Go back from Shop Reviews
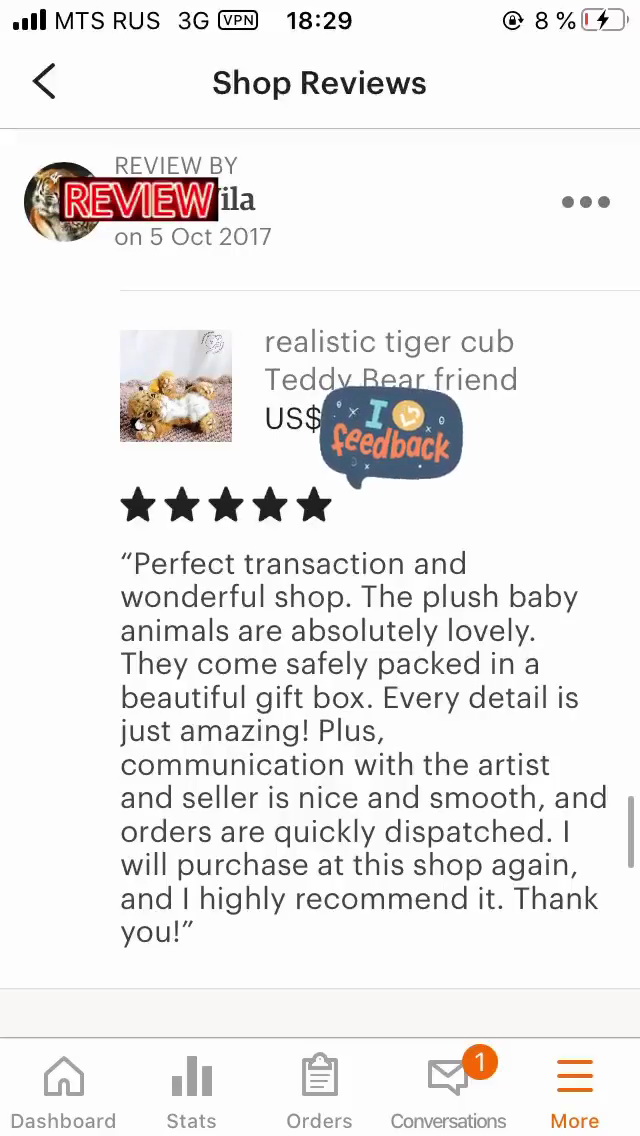The image size is (640, 1136). tap(44, 82)
